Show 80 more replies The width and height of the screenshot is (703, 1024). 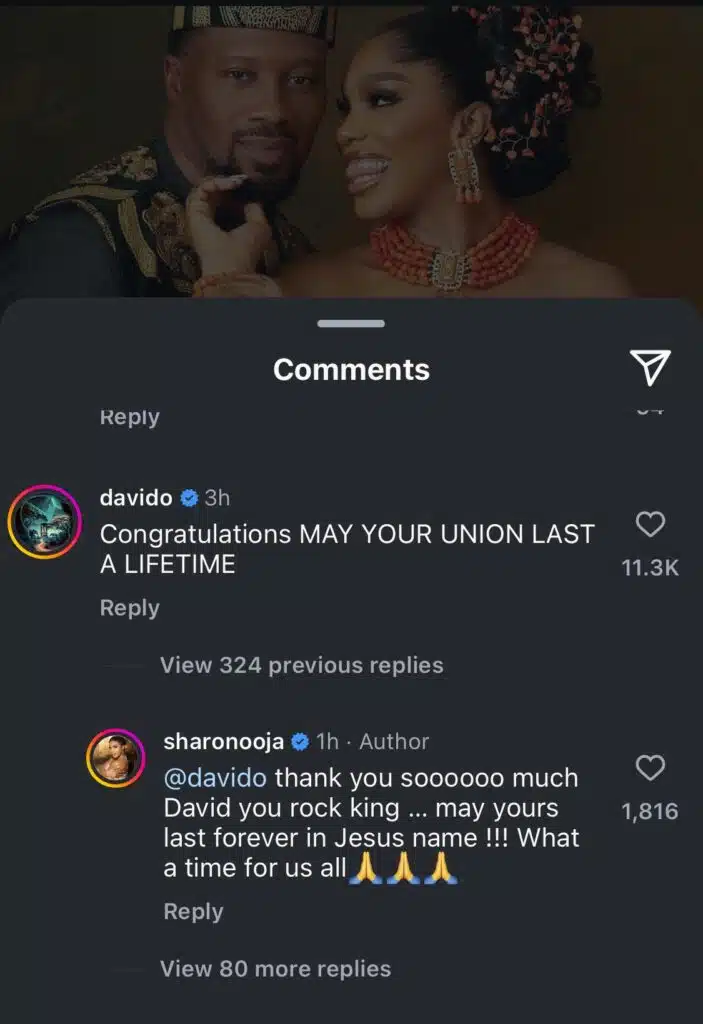click(275, 968)
